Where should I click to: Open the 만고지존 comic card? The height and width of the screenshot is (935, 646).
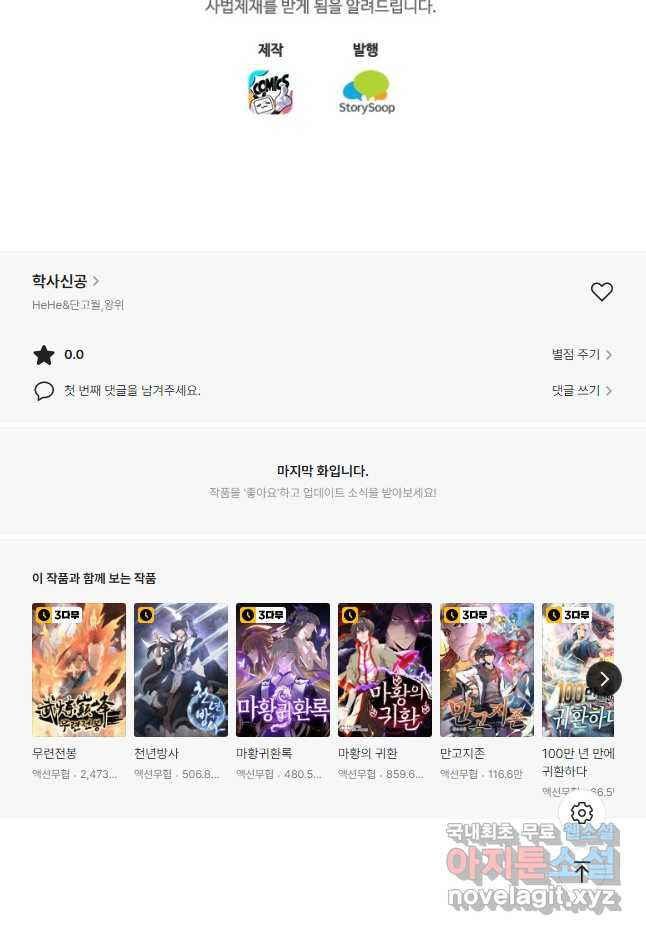click(487, 670)
